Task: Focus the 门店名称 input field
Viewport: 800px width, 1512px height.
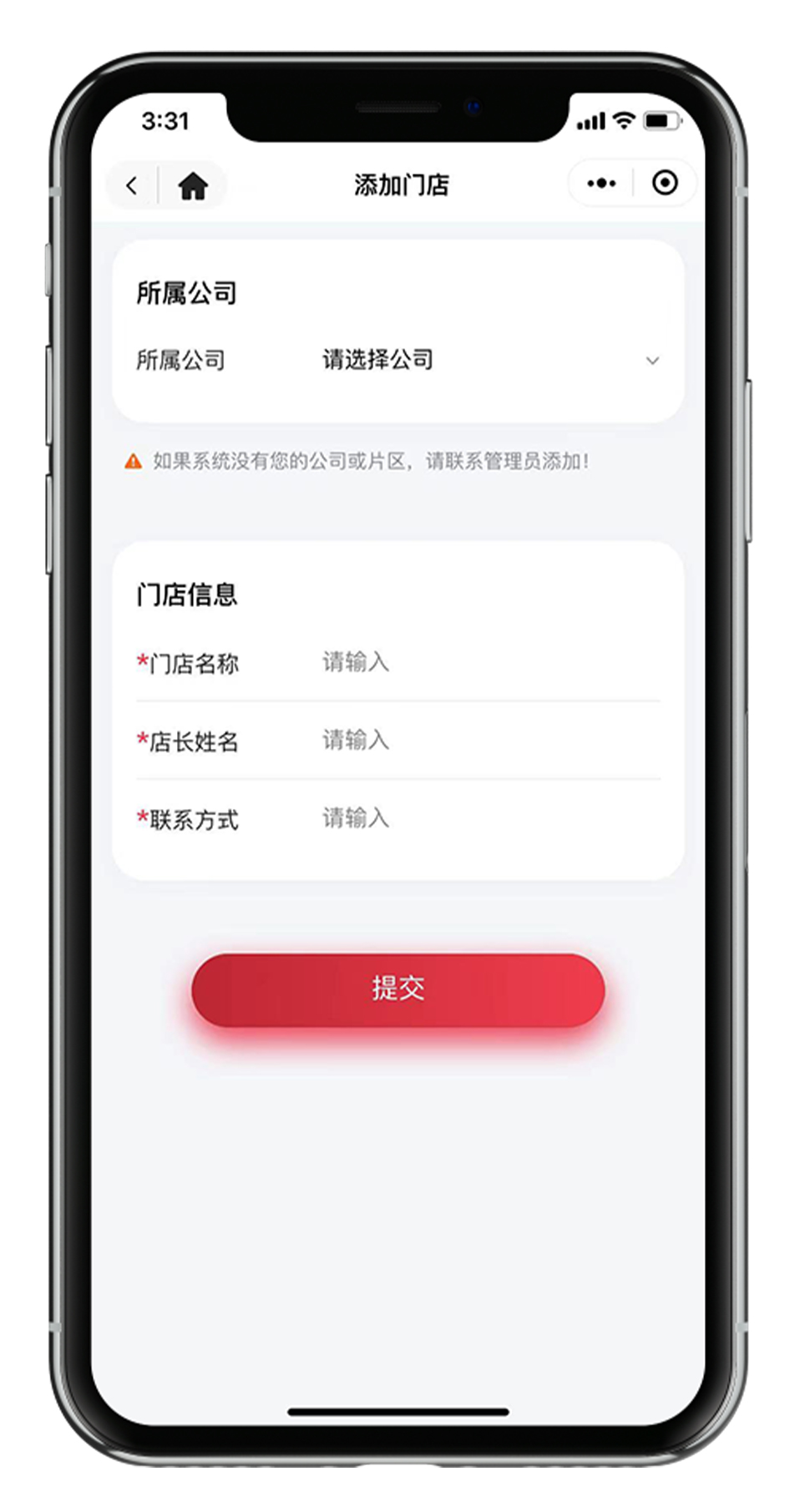Action: [x=489, y=663]
